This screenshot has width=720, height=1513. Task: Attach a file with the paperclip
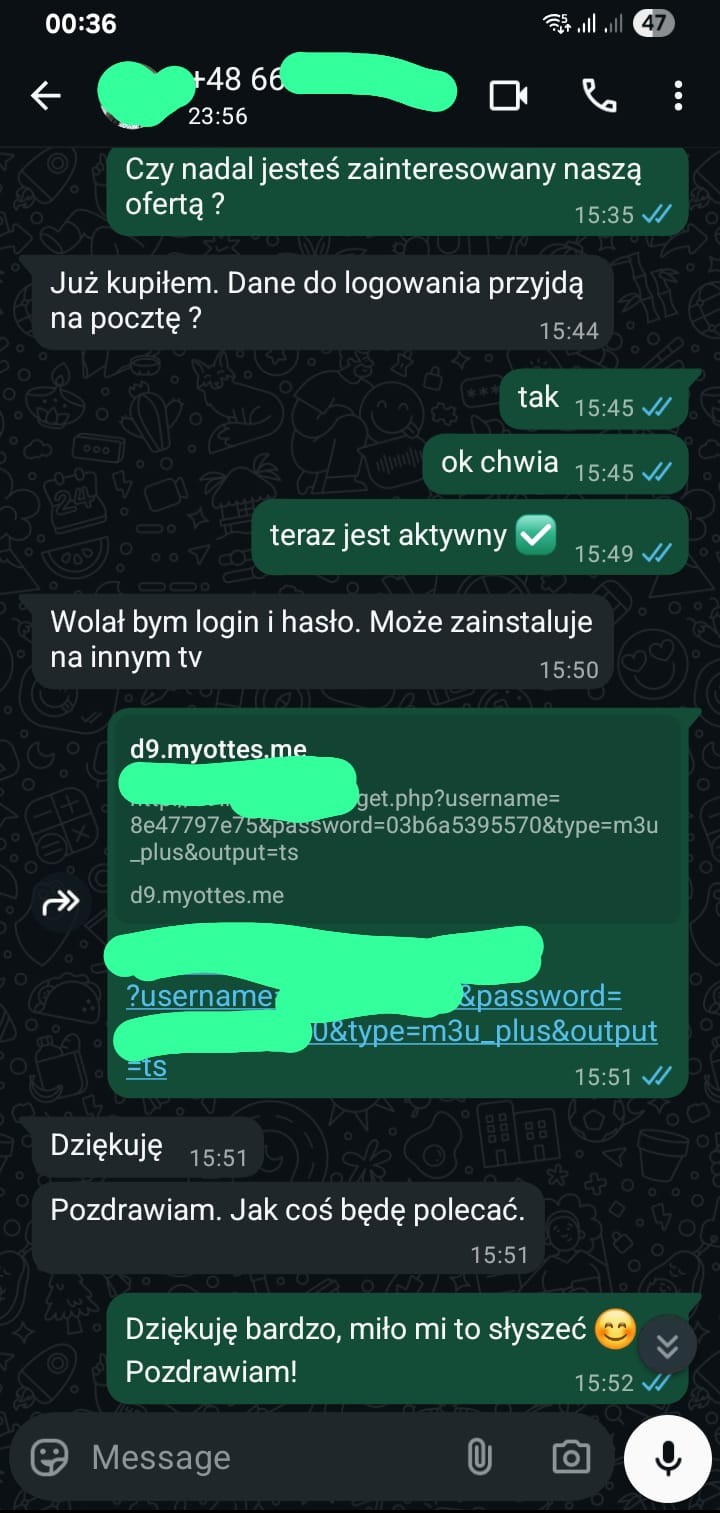[479, 1458]
